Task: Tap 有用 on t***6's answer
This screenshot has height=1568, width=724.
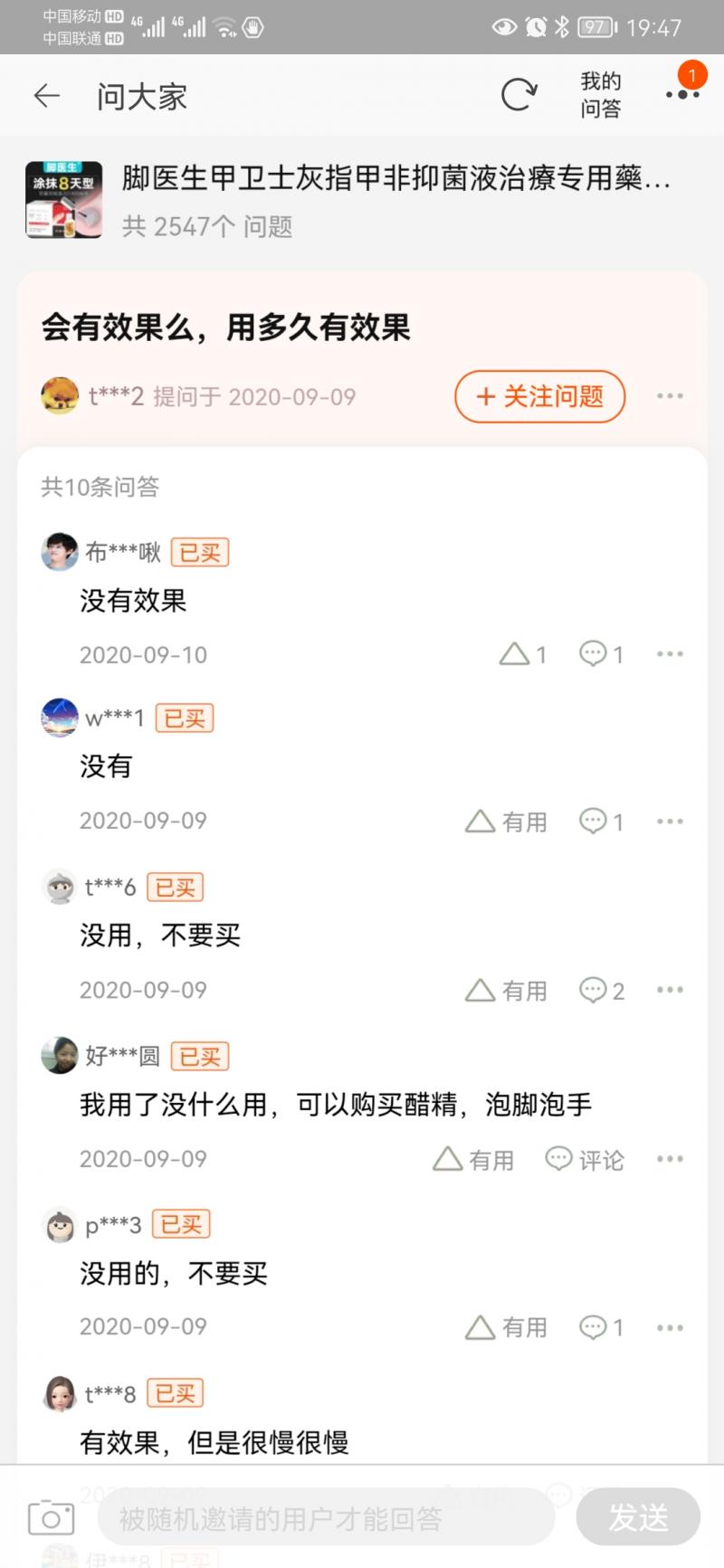Action: (x=505, y=989)
